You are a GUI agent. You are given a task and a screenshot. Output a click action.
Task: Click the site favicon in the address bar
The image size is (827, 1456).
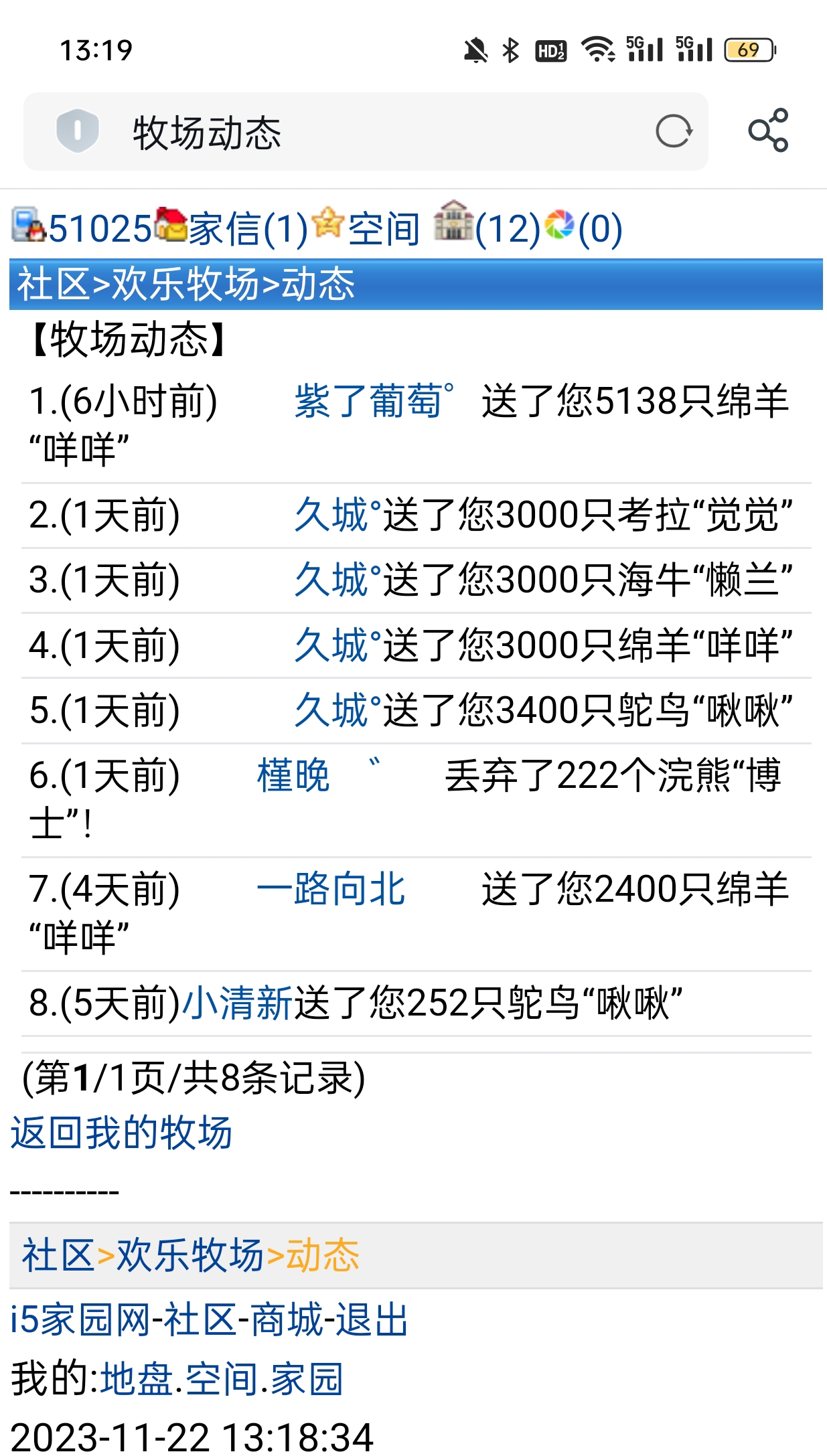[x=78, y=129]
